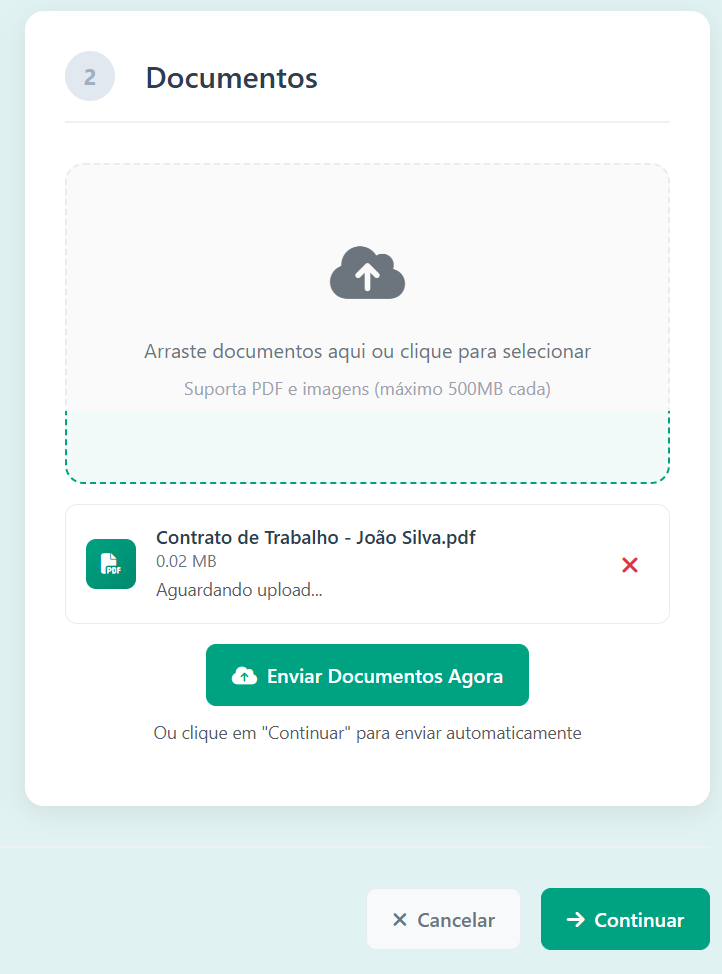Remove Contrato de Trabalho - João Silva.pdf
The image size is (722, 974).
click(630, 565)
